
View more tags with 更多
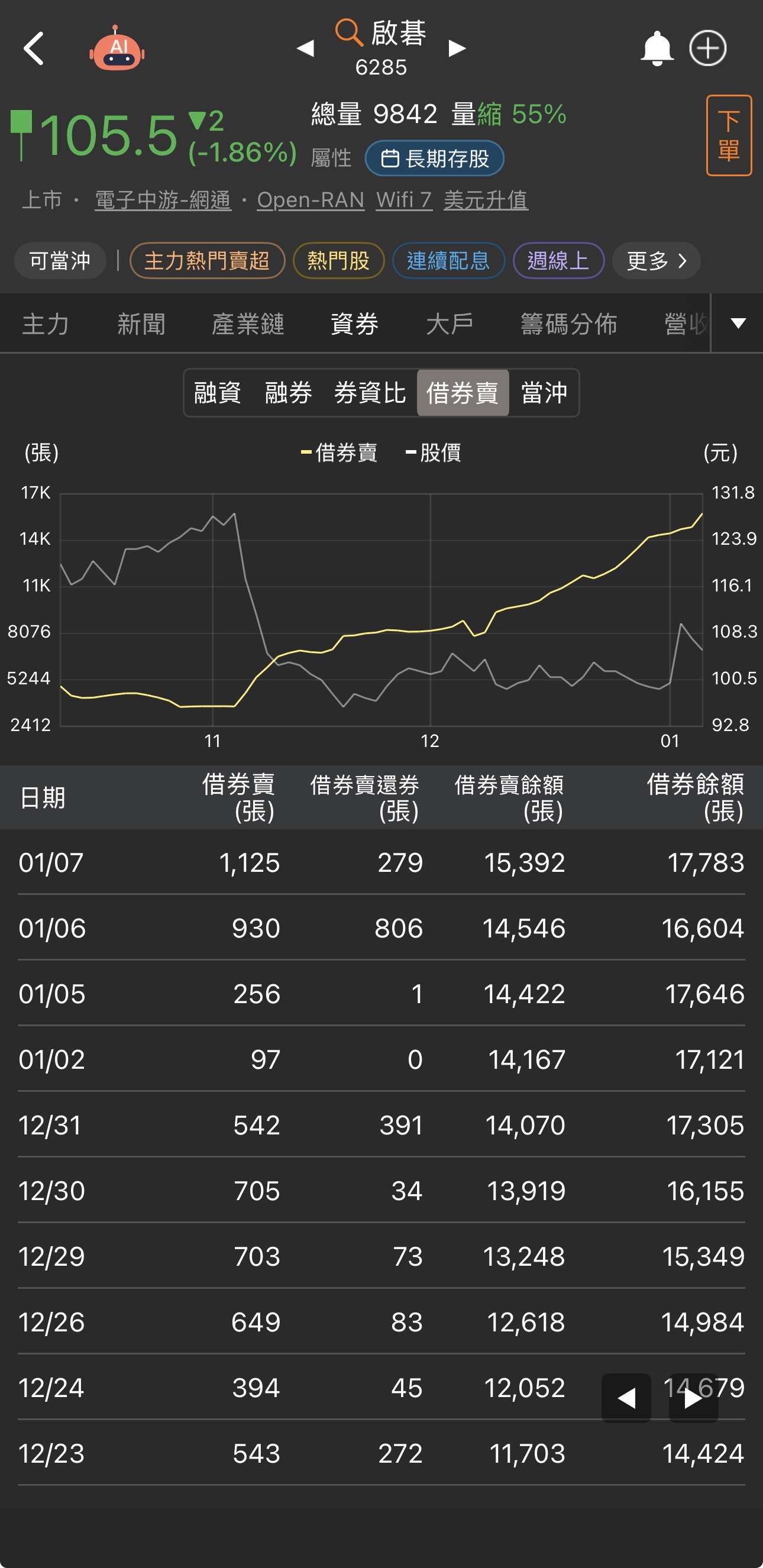click(656, 260)
